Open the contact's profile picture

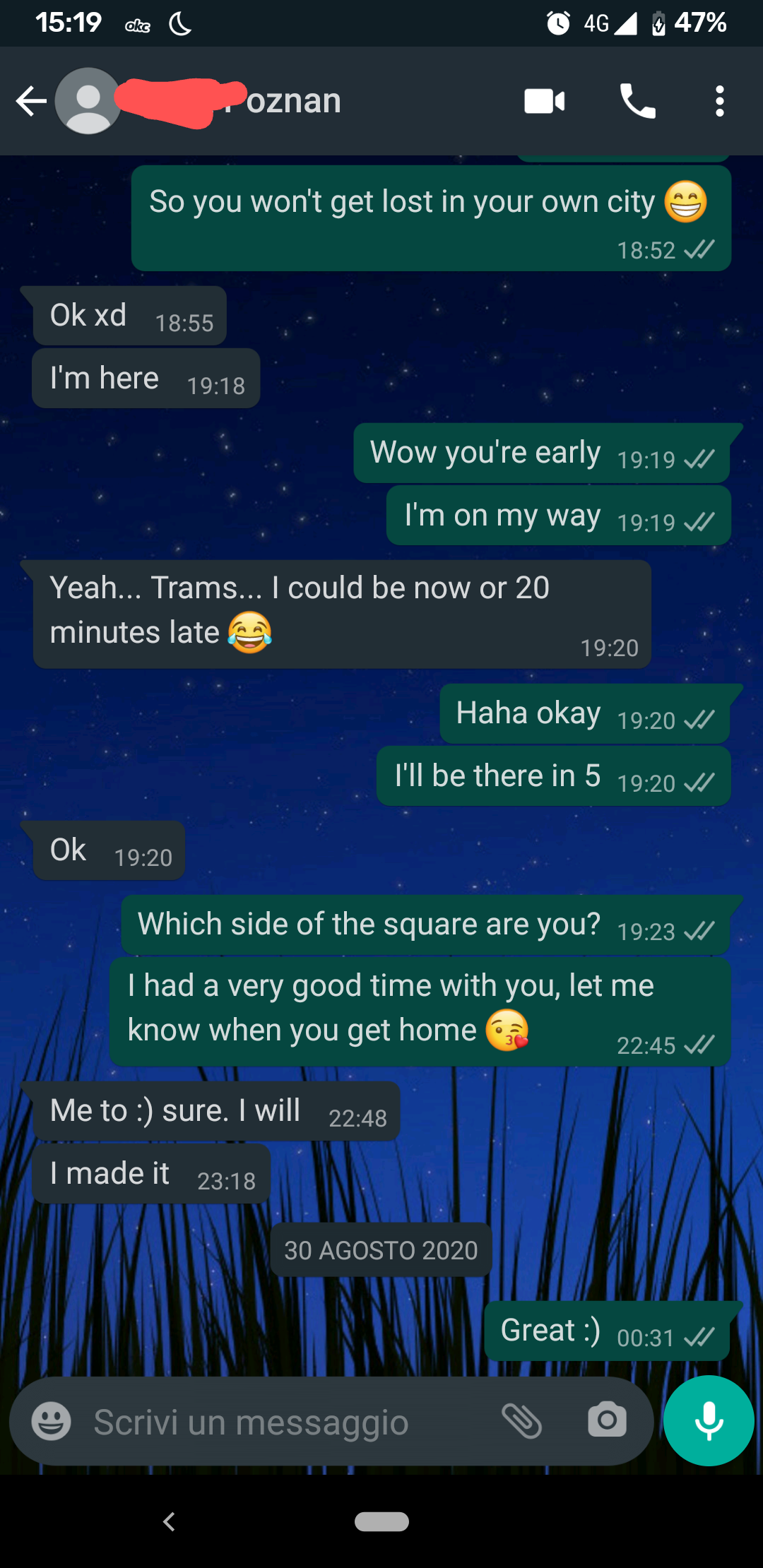88,101
